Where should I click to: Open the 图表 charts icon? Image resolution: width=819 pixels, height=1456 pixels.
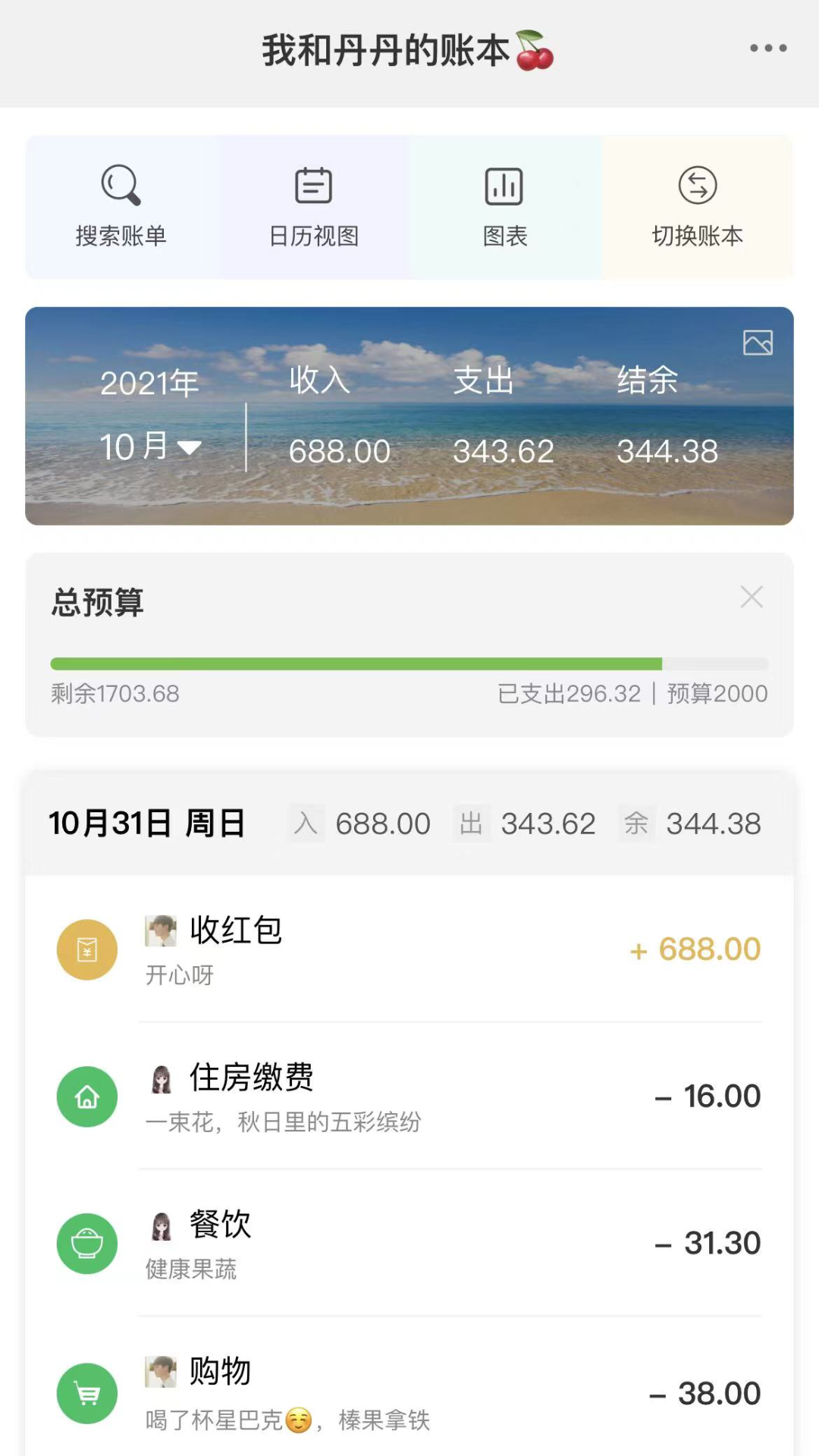(504, 184)
